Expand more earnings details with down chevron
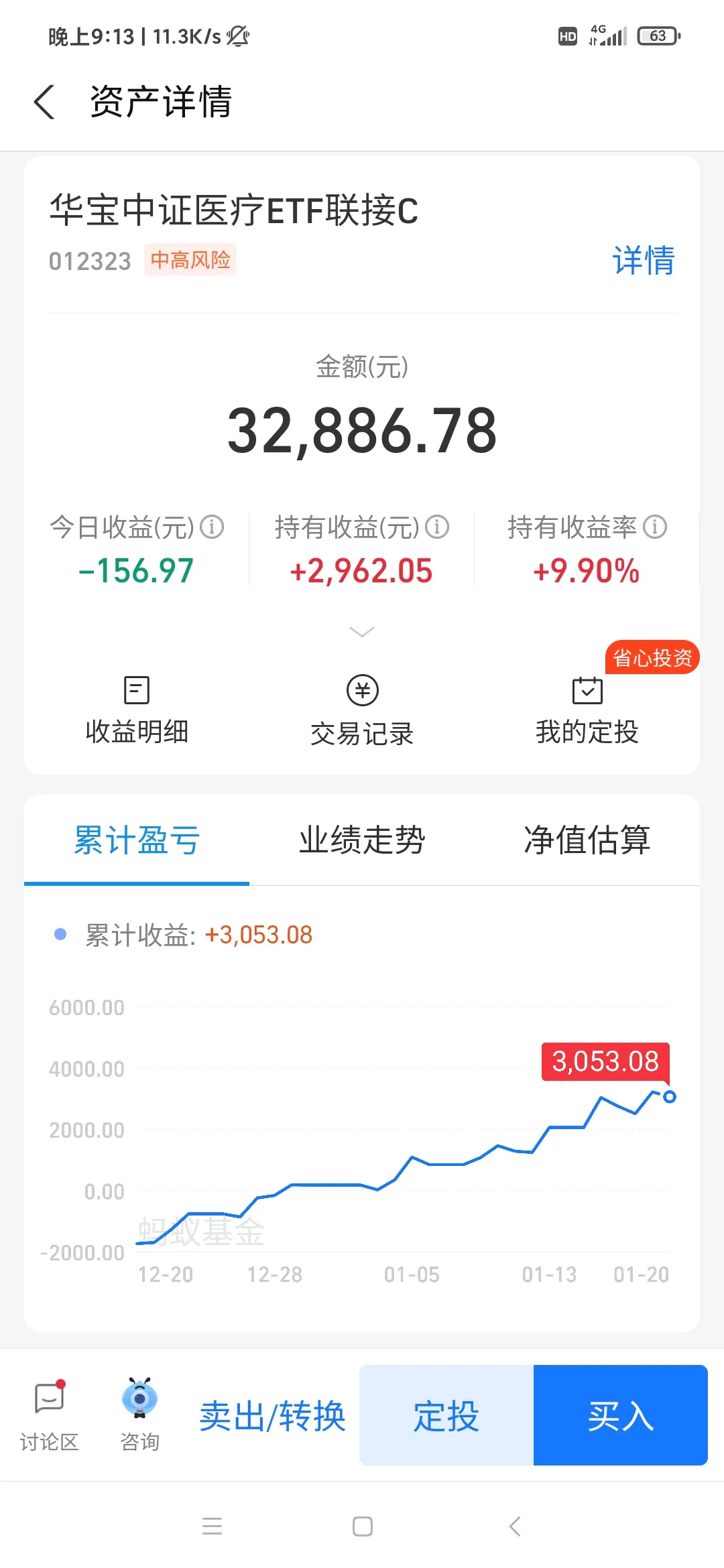This screenshot has width=724, height=1568. point(362,632)
